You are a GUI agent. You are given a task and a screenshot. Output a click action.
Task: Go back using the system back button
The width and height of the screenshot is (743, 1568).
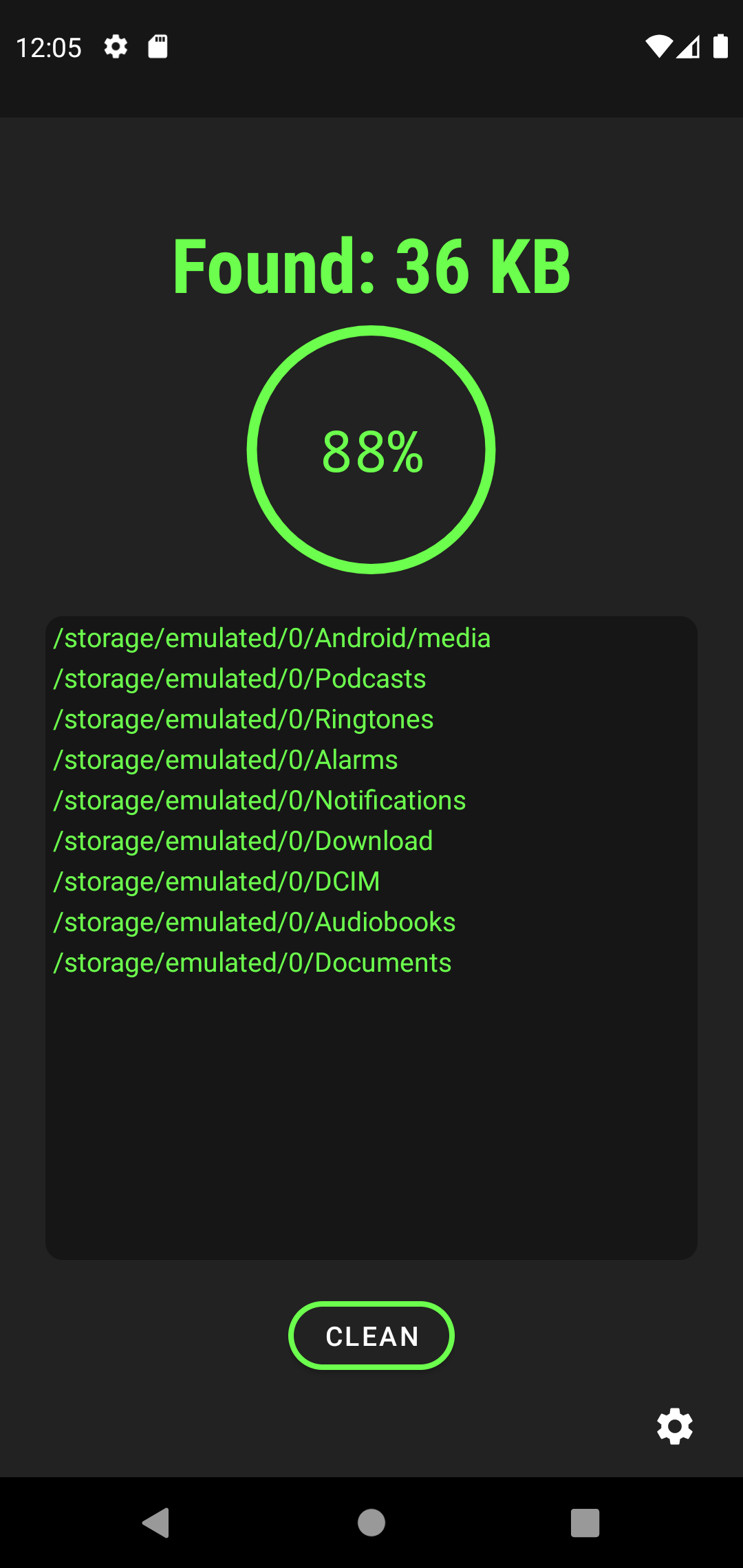click(x=157, y=1523)
